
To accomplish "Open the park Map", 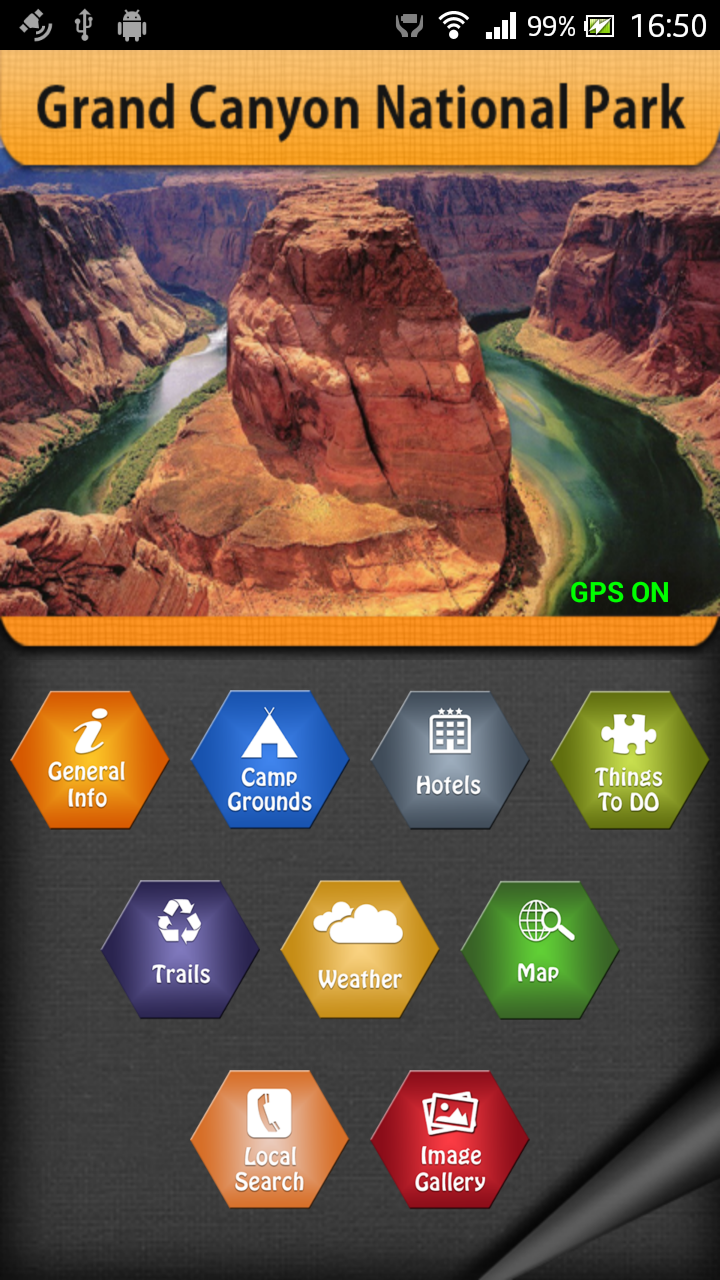I will coord(539,950).
